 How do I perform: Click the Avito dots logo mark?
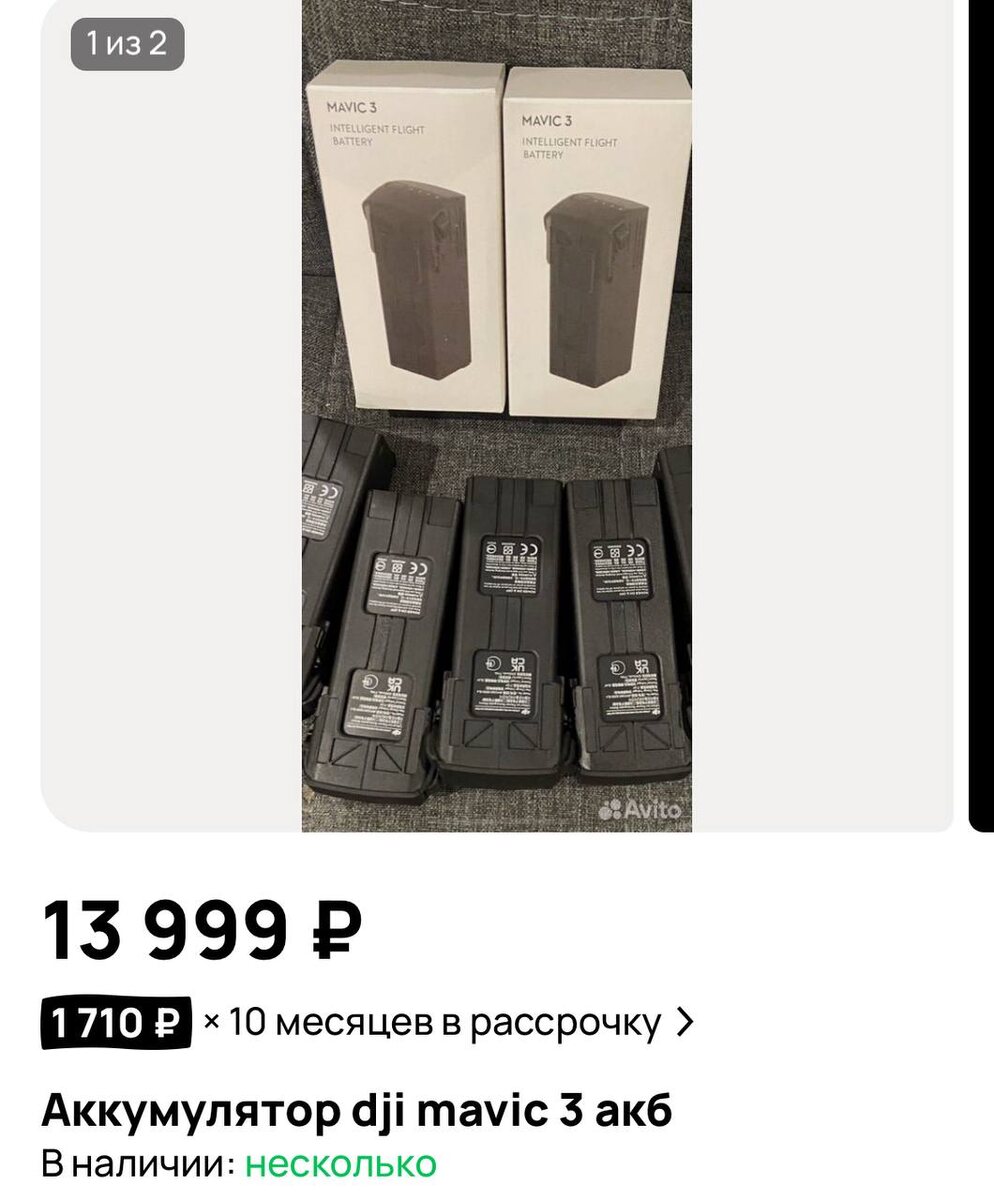pos(612,810)
